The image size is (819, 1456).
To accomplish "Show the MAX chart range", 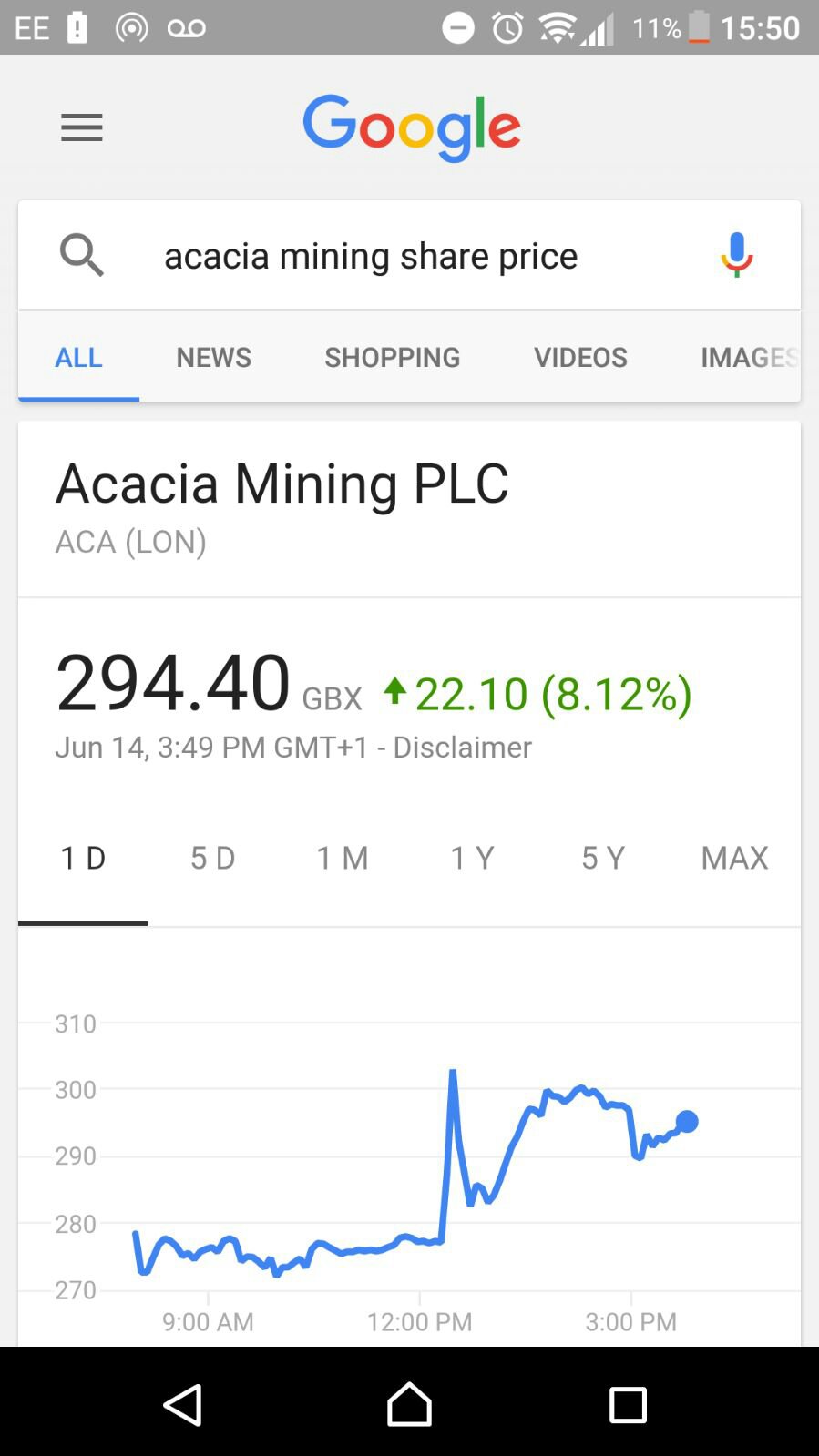I will [734, 858].
